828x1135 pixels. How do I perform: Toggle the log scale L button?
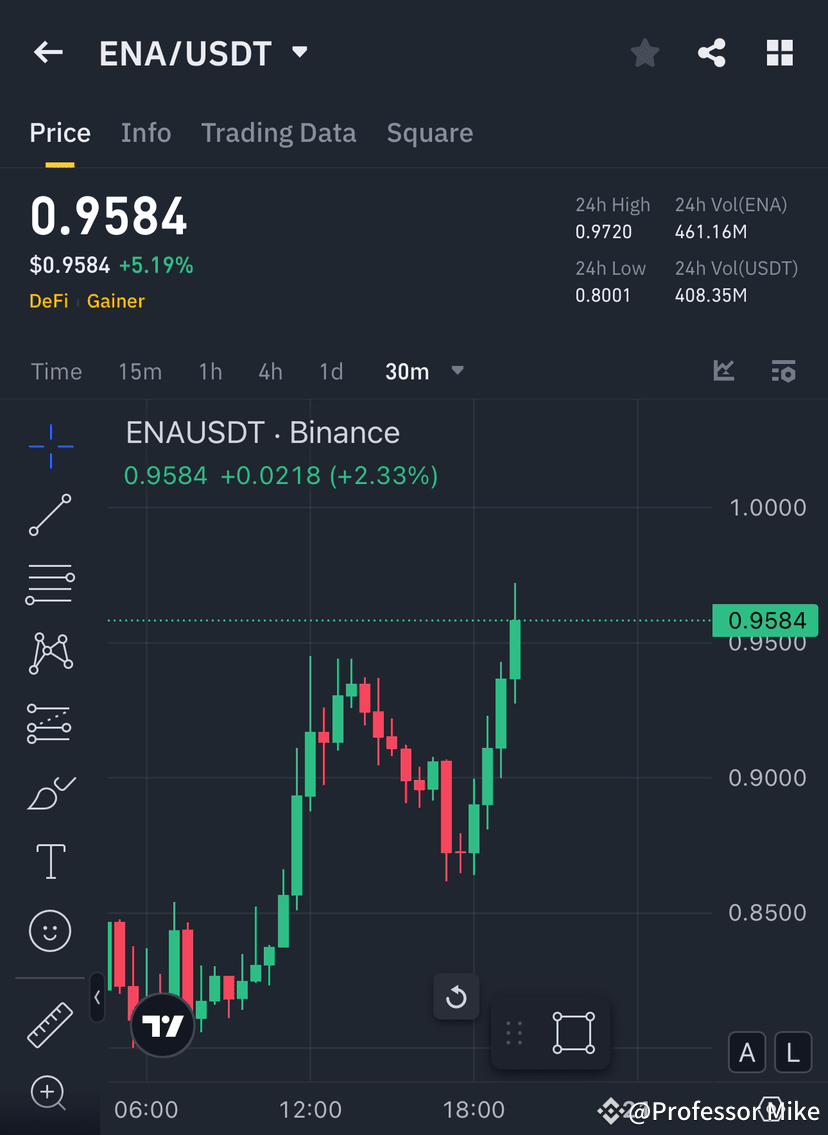(793, 1053)
